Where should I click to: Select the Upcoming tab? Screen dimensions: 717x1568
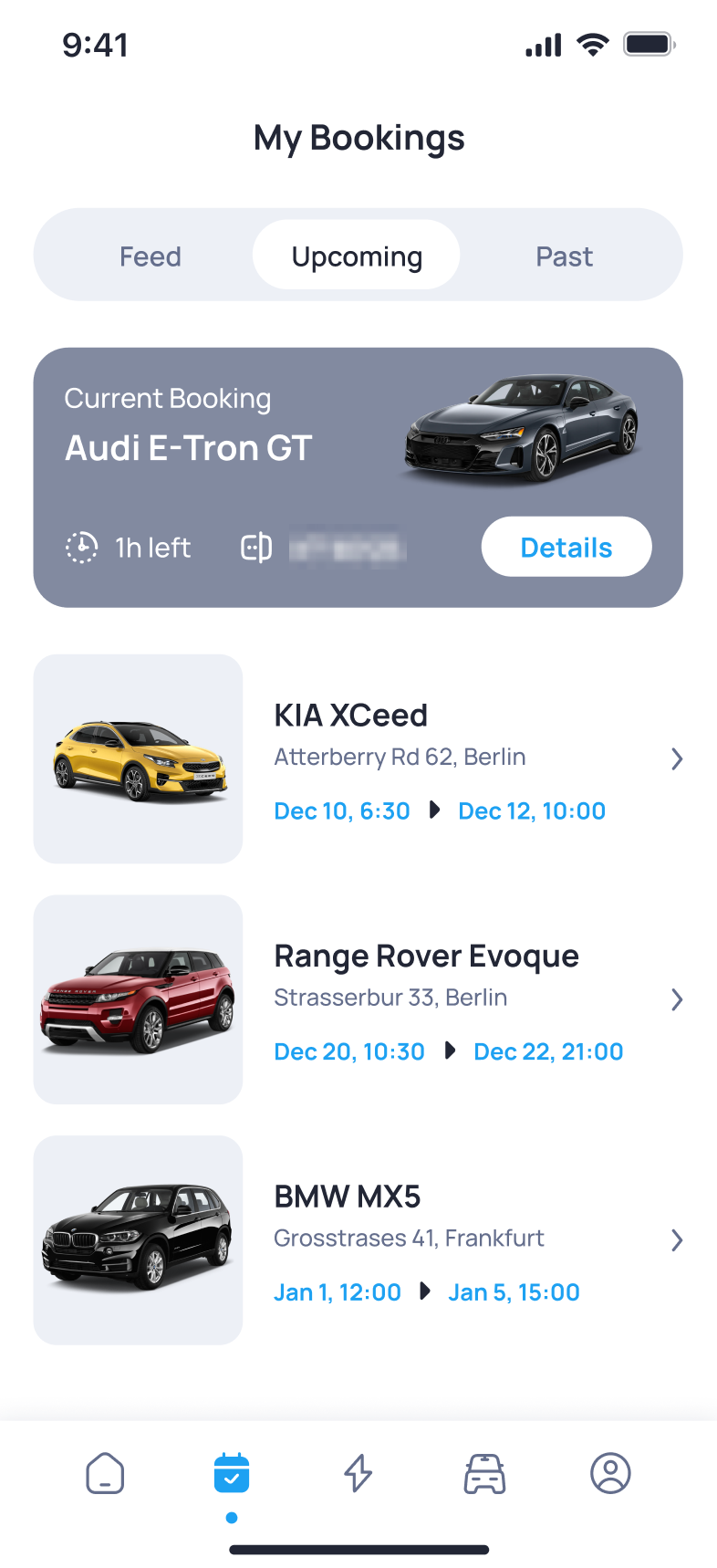pos(357,256)
